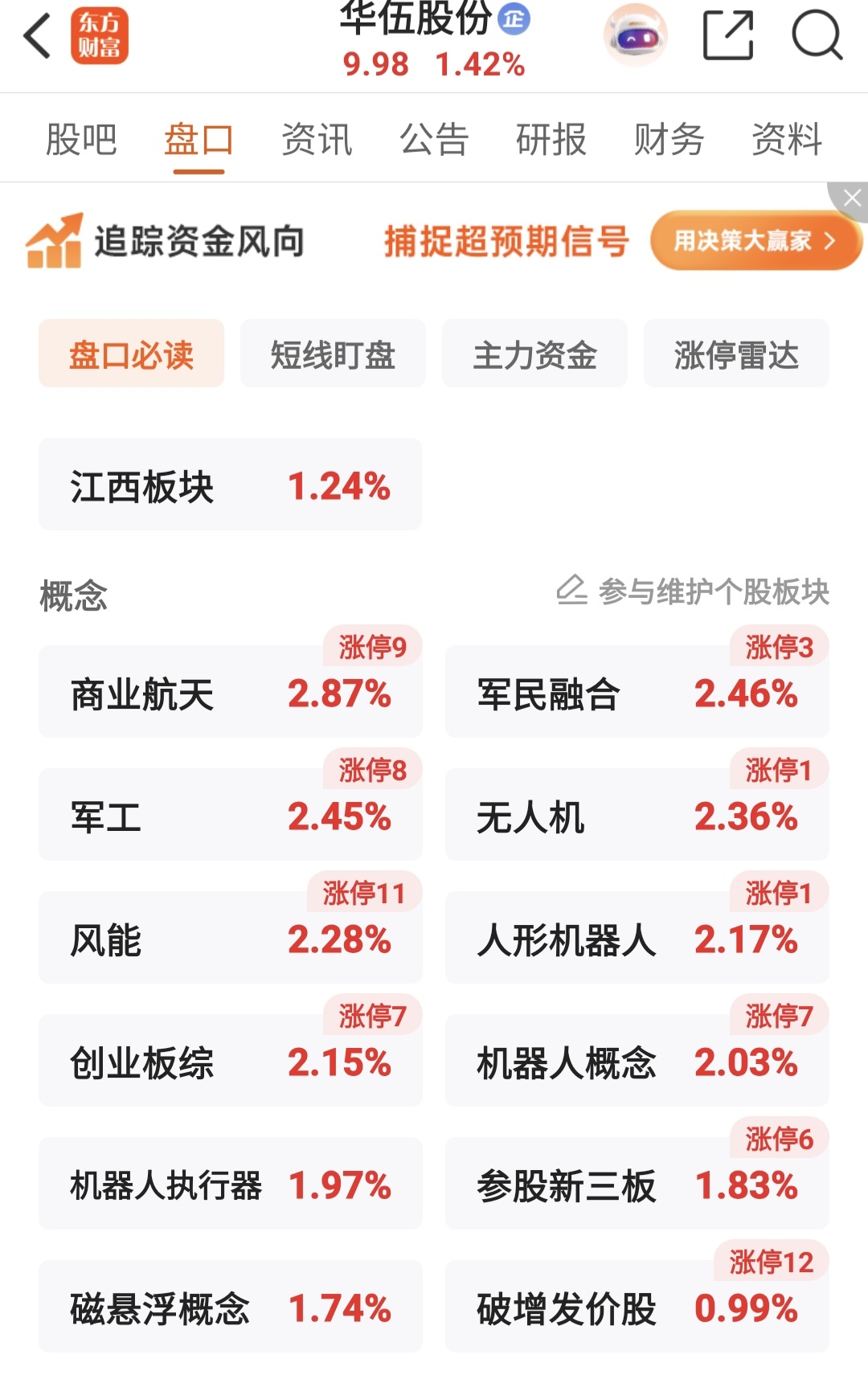
Task: Tap the 用决策大赢家 banner button
Action: click(x=755, y=240)
